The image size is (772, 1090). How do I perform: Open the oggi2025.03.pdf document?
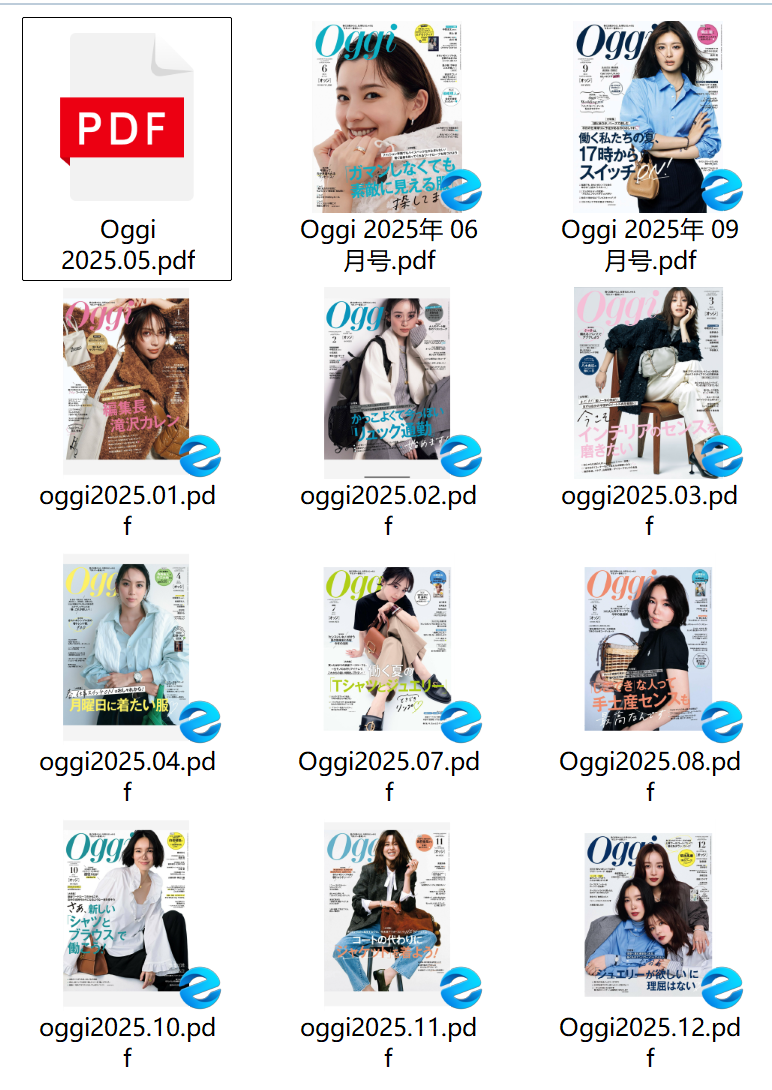coord(649,382)
